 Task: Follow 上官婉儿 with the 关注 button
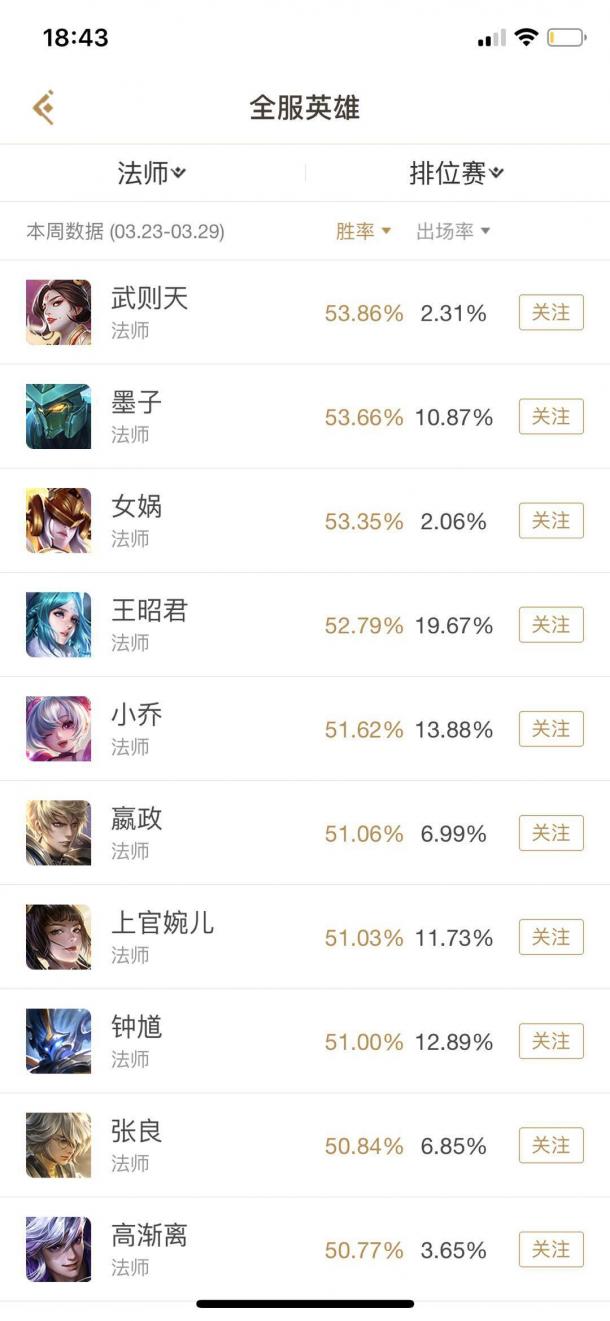point(550,937)
